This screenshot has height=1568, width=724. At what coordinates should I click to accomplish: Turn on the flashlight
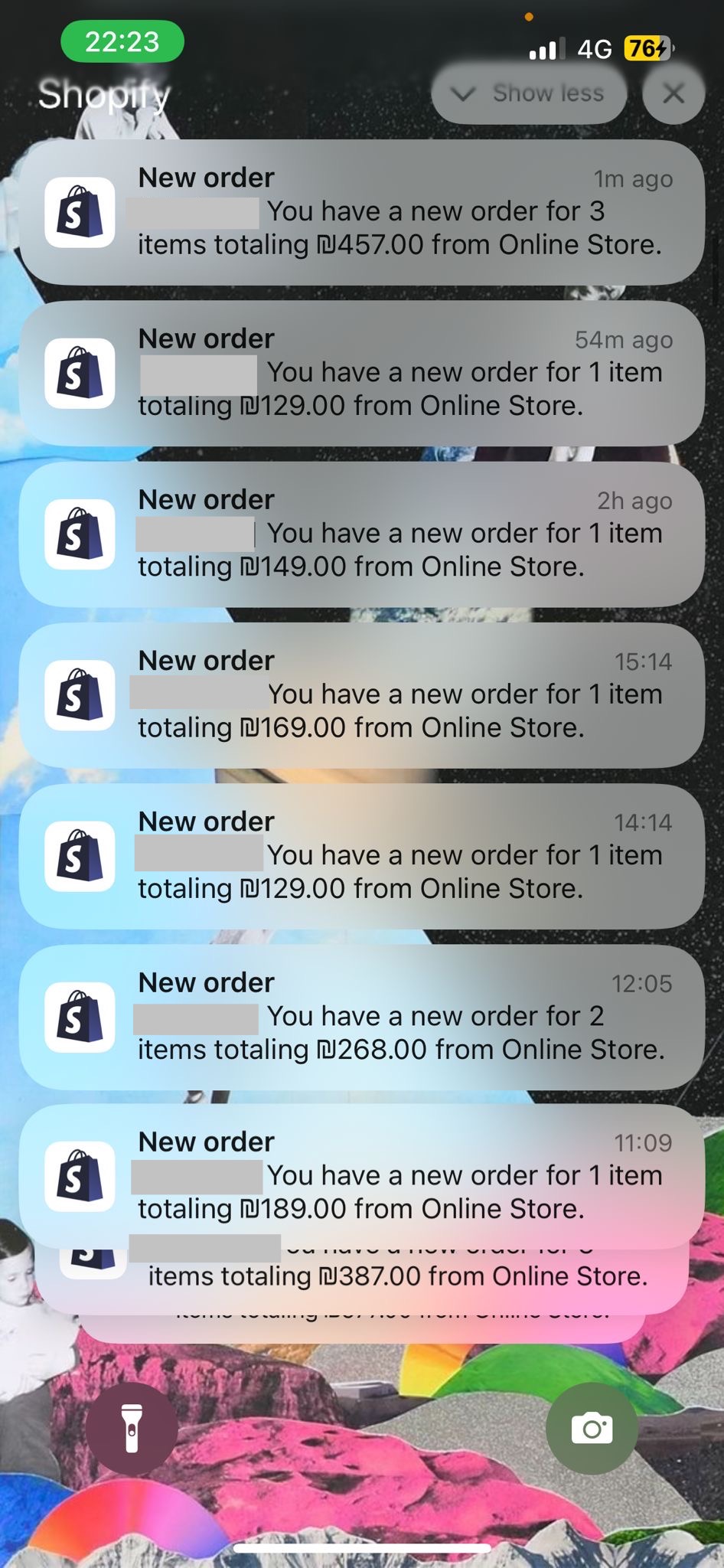(x=132, y=1429)
